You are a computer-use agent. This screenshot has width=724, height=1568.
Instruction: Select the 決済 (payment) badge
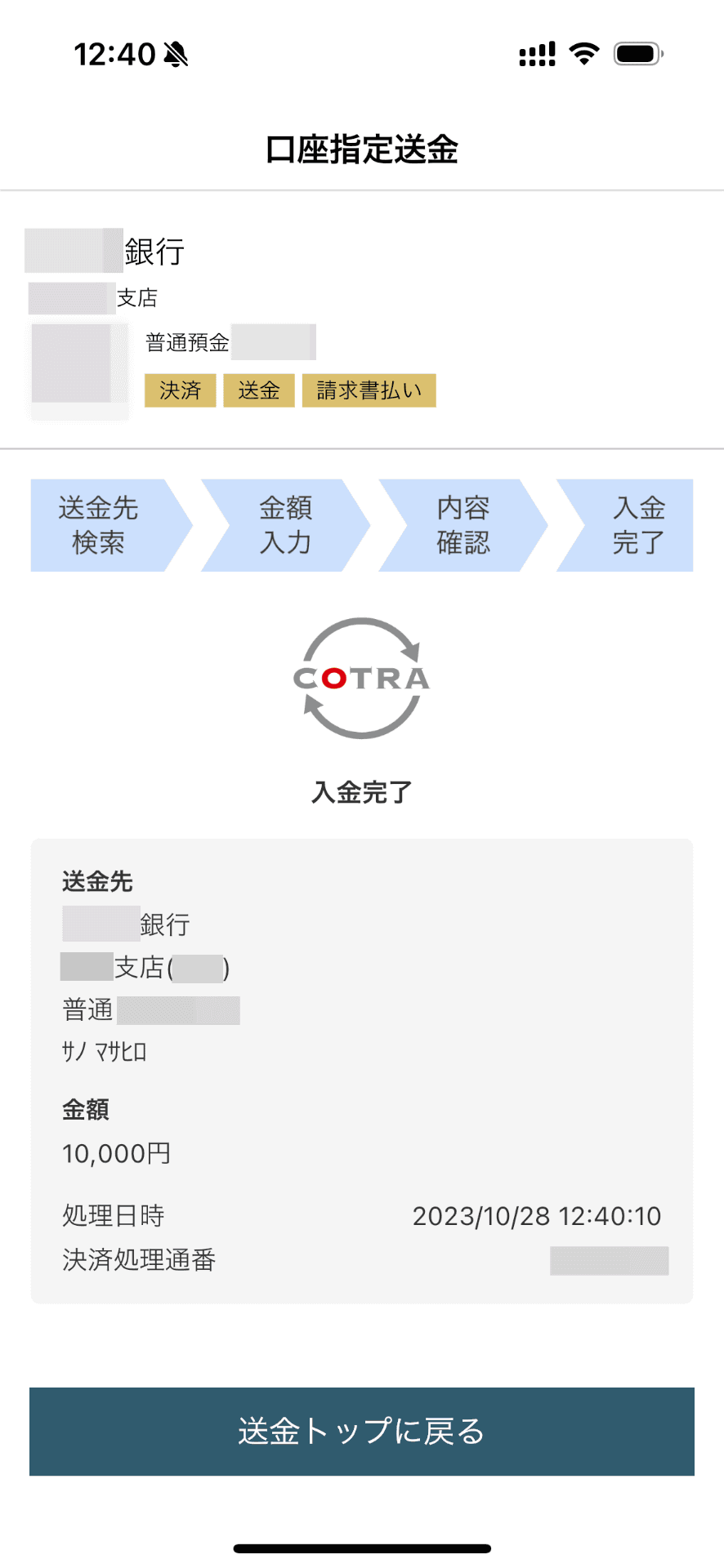(180, 391)
